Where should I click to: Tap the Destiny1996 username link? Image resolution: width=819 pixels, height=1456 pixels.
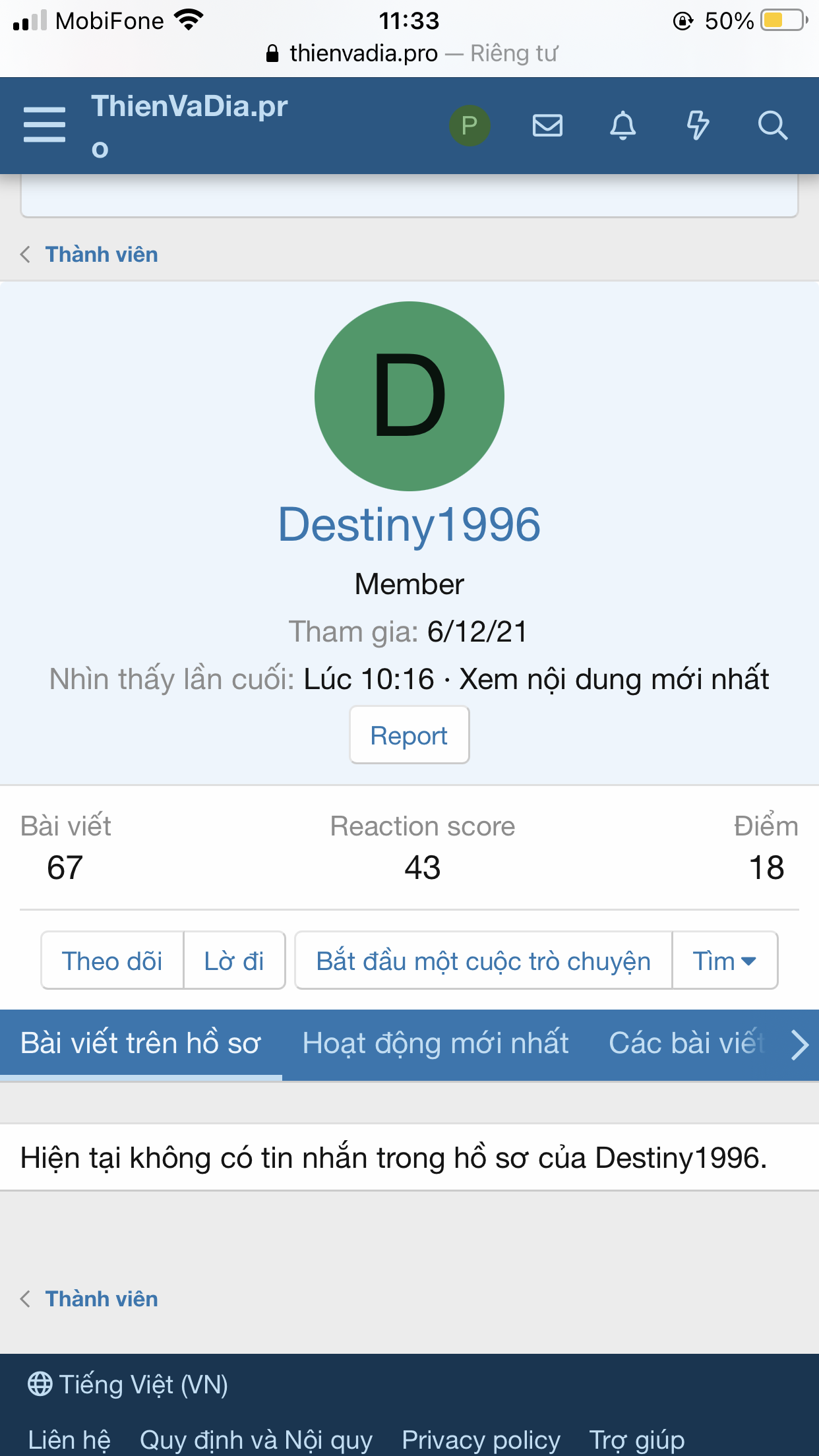[409, 525]
